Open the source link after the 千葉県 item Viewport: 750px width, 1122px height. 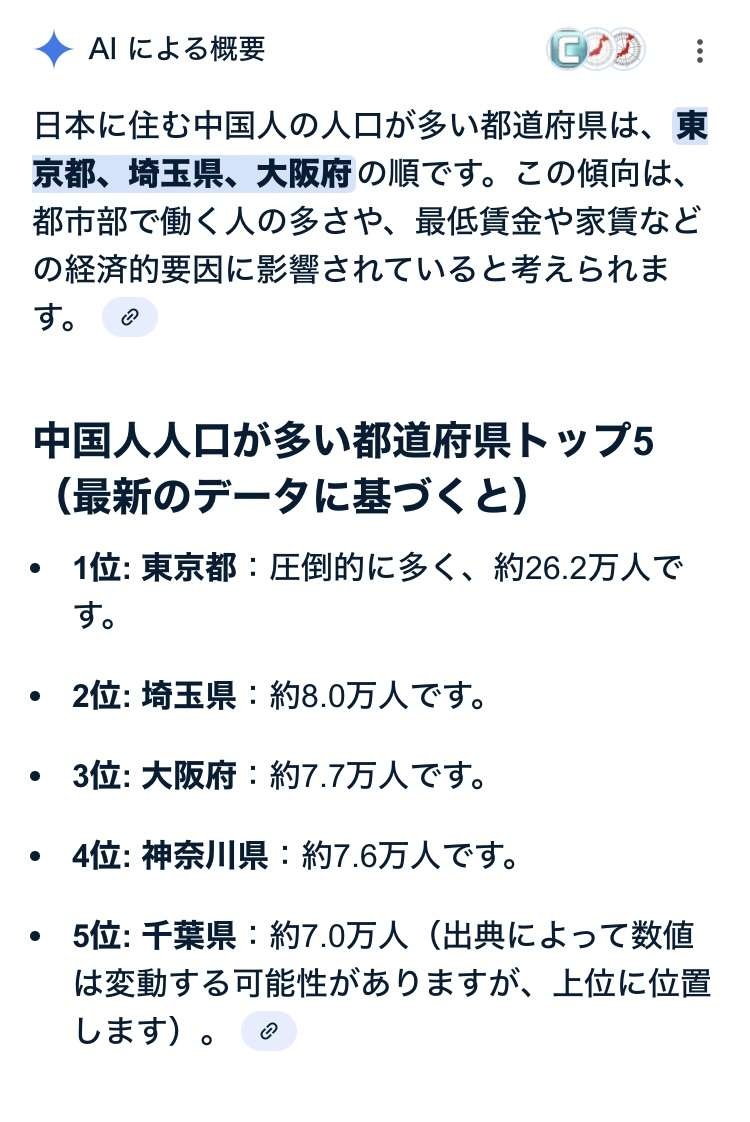[268, 1032]
